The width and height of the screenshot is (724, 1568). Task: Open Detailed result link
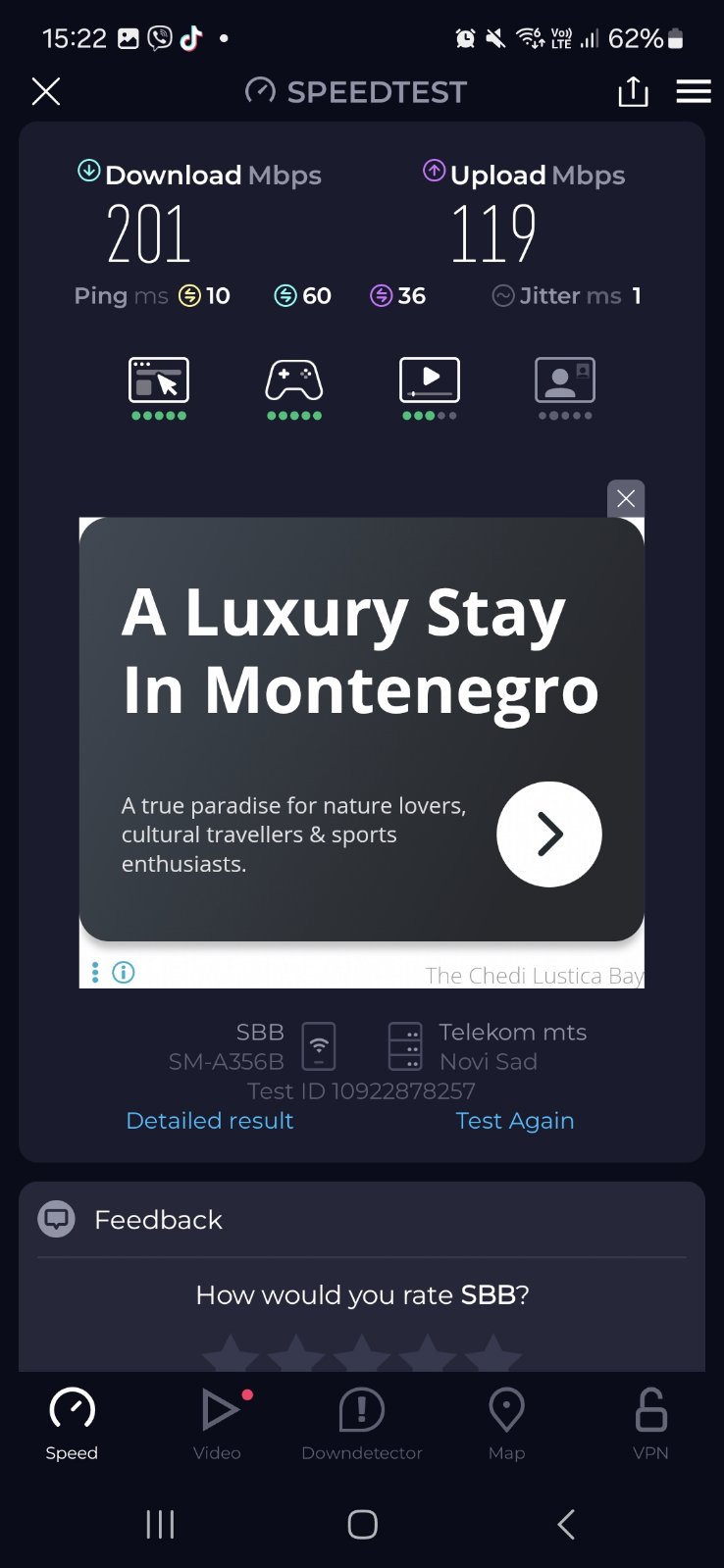click(210, 1121)
